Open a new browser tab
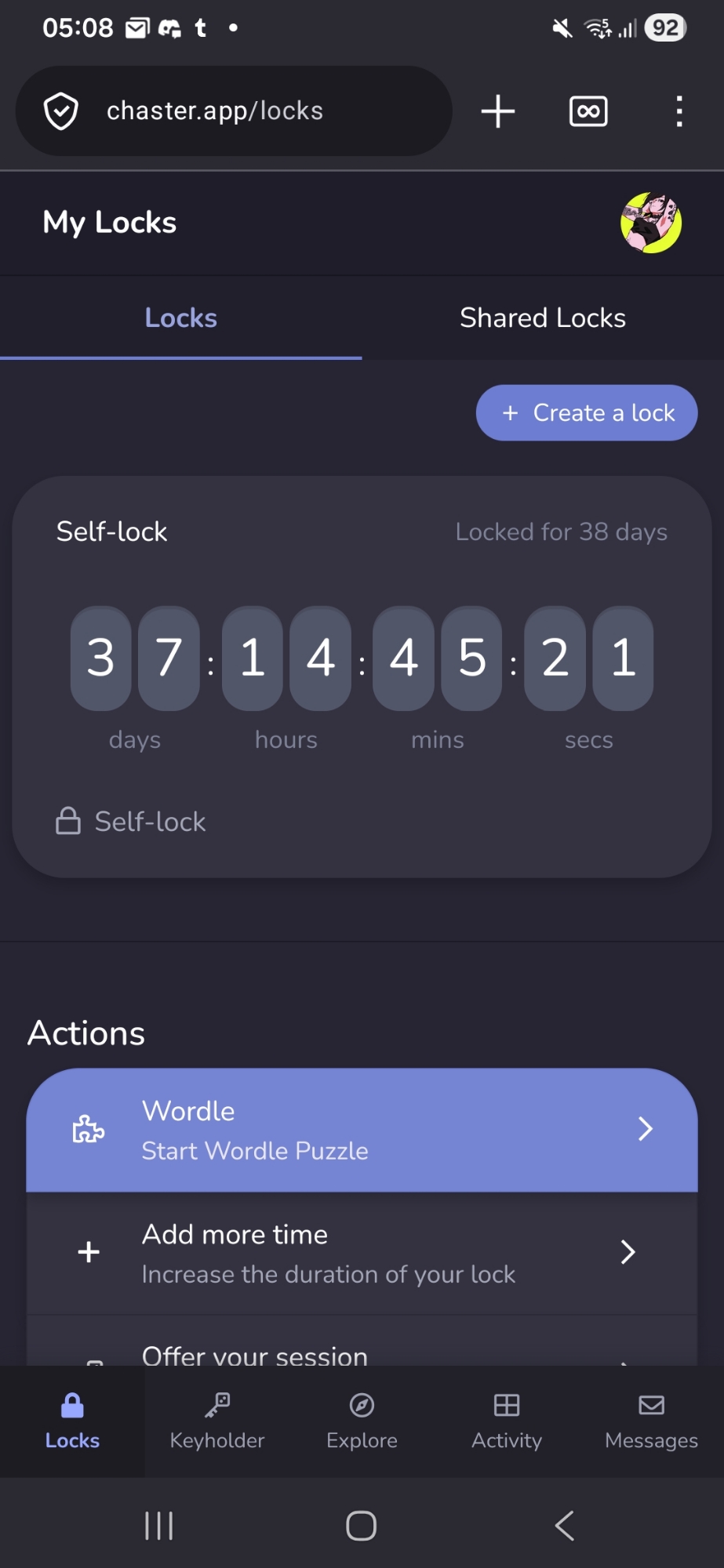Image resolution: width=724 pixels, height=1568 pixels. pos(498,111)
